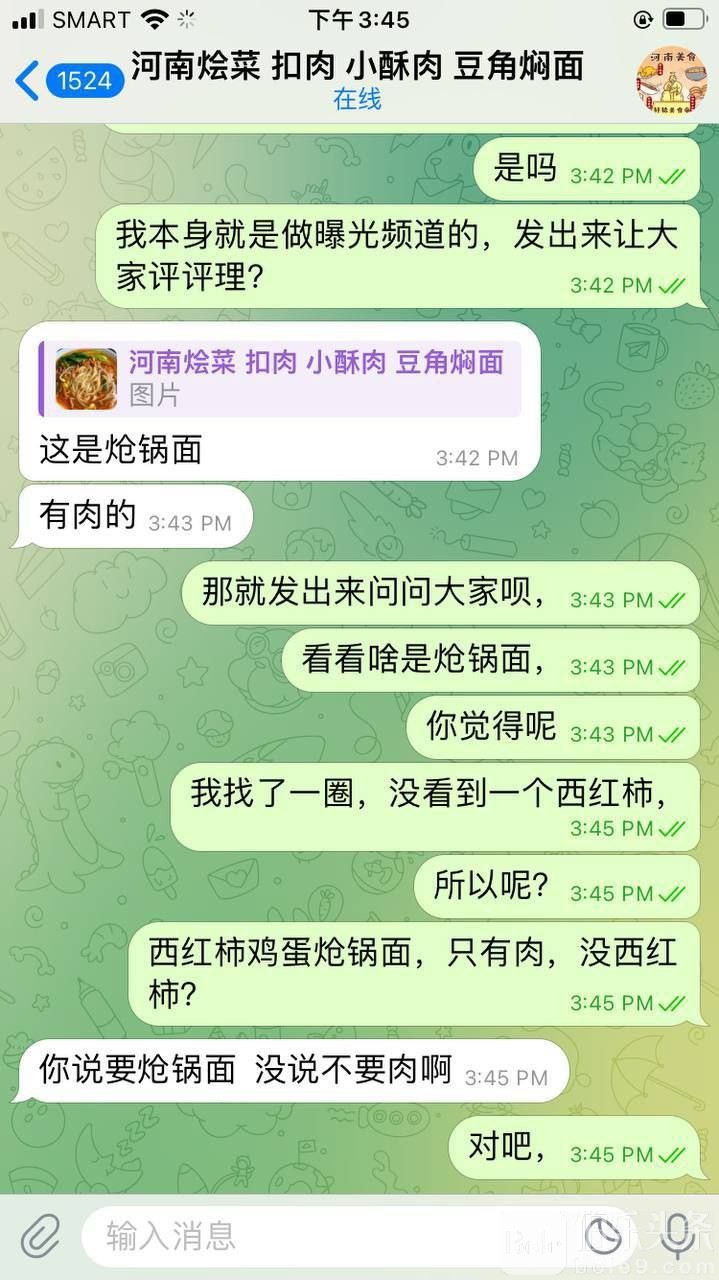Open the sticker panel icon in input field
719x1280 pixels.
[x=603, y=1236]
